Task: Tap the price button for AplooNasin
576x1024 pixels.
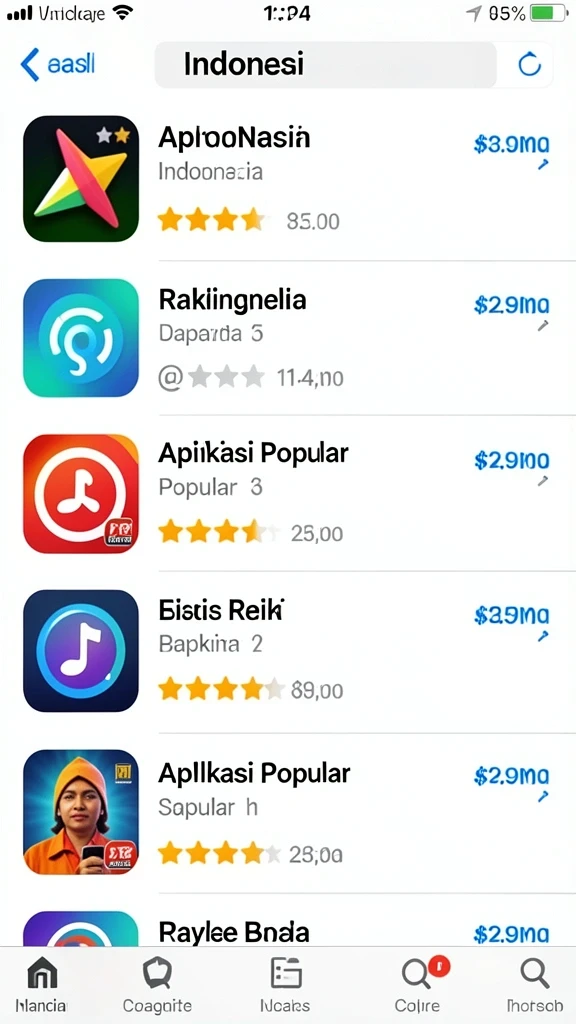Action: pos(511,144)
